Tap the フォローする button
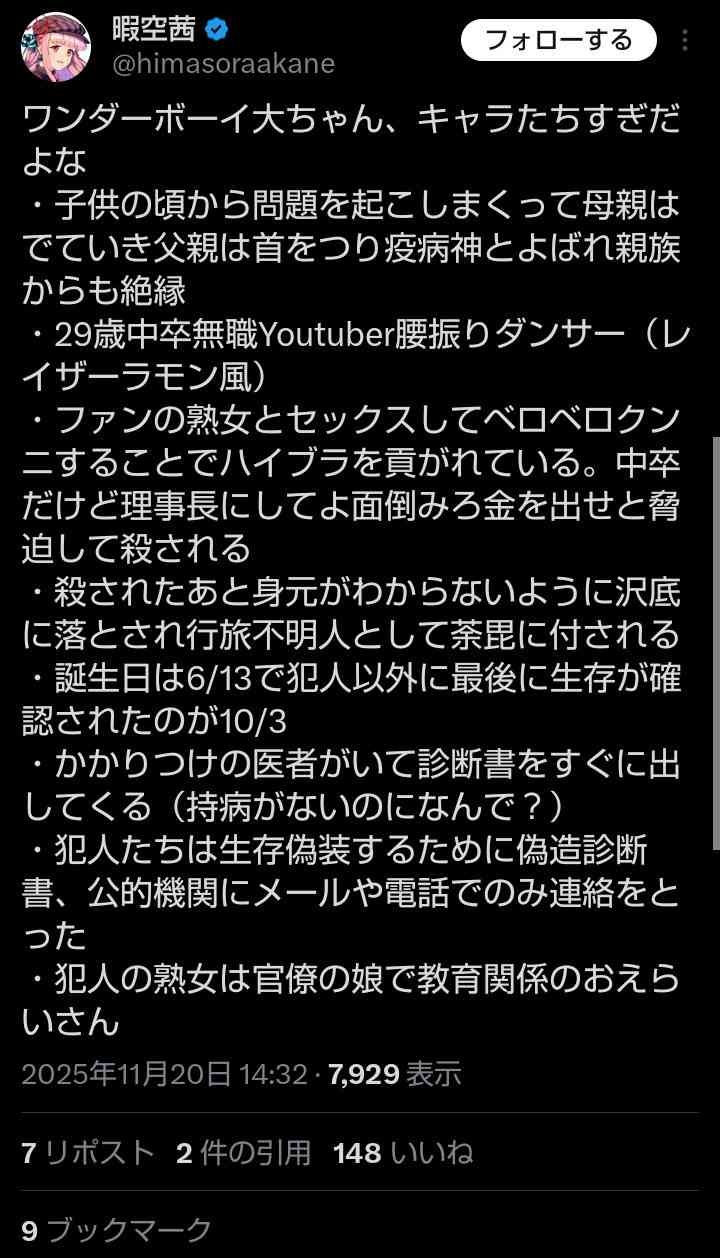 pos(558,41)
